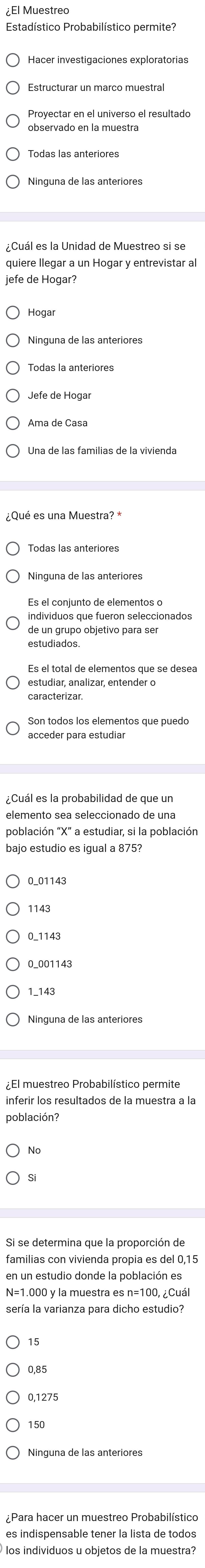Select 'Una de las familias de la vivienda'
The image size is (205, 1568).
(13, 451)
